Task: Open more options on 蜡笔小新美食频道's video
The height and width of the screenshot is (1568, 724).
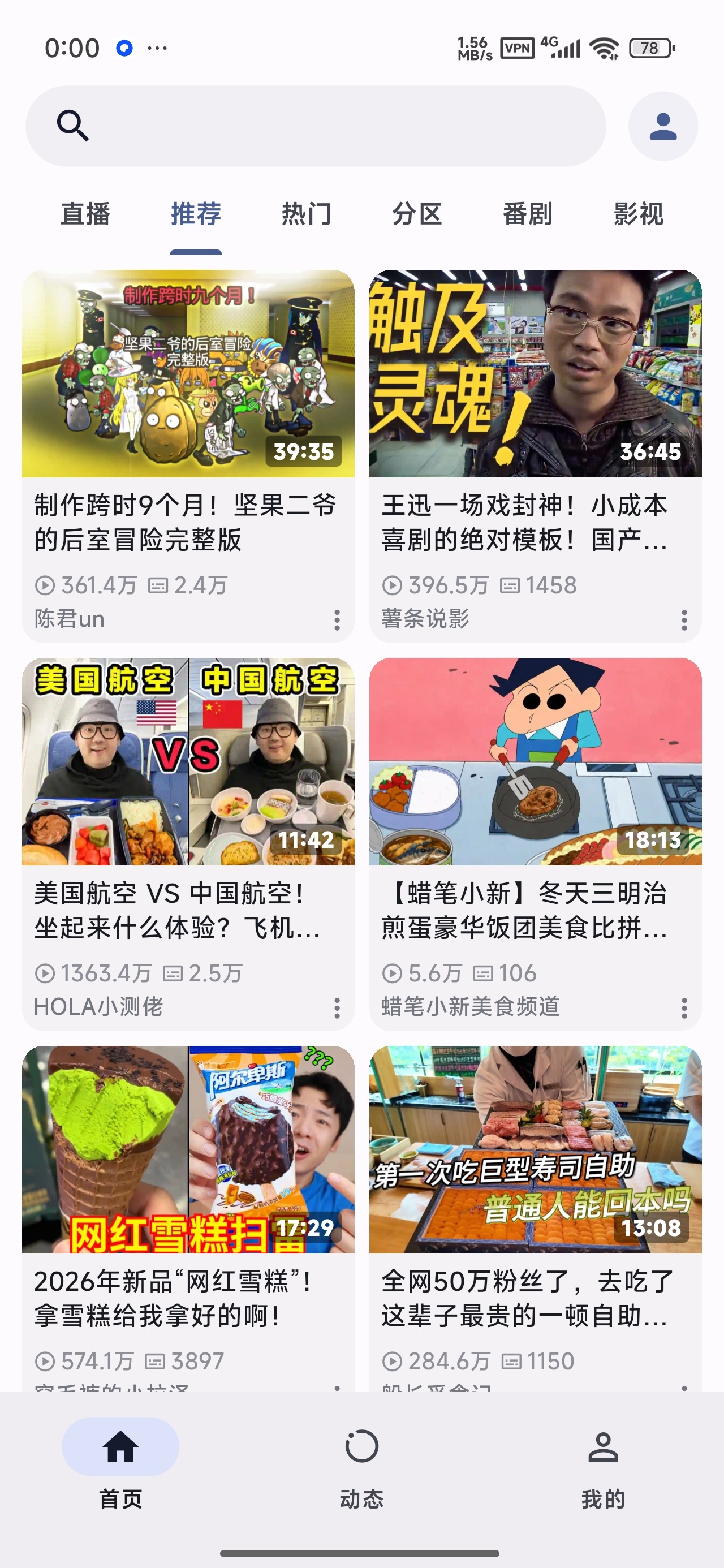Action: 684,1007
